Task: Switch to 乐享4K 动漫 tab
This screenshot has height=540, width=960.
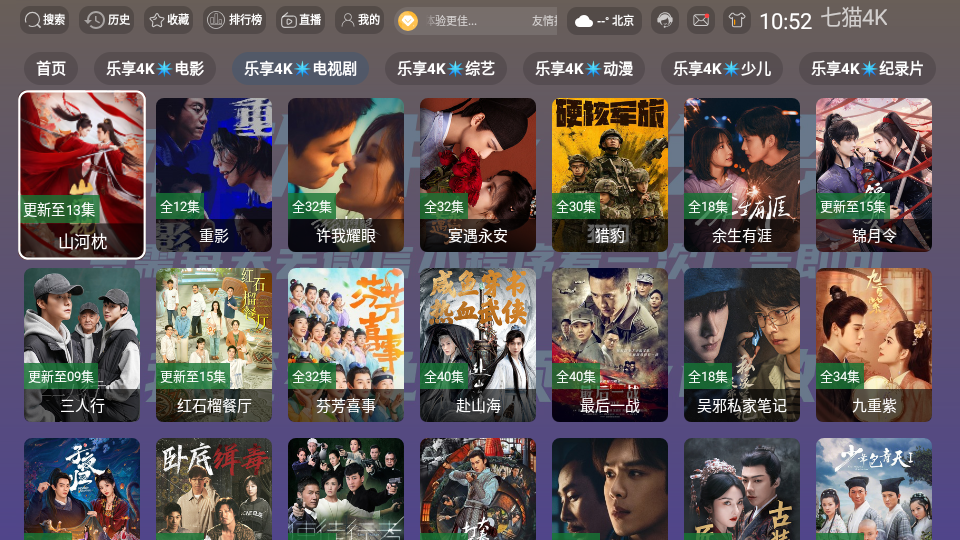Action: (x=583, y=69)
